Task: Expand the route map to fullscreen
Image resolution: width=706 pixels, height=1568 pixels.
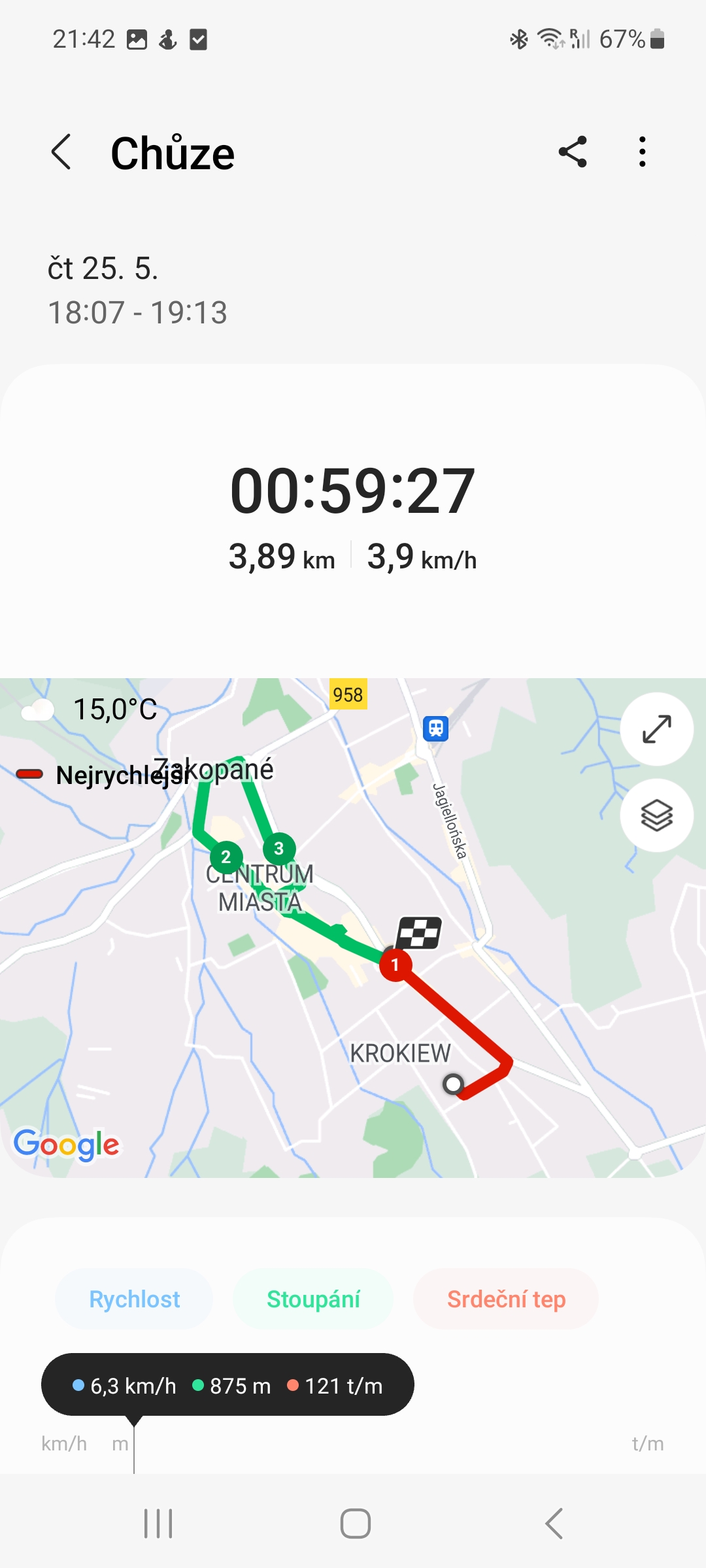Action: tap(656, 729)
